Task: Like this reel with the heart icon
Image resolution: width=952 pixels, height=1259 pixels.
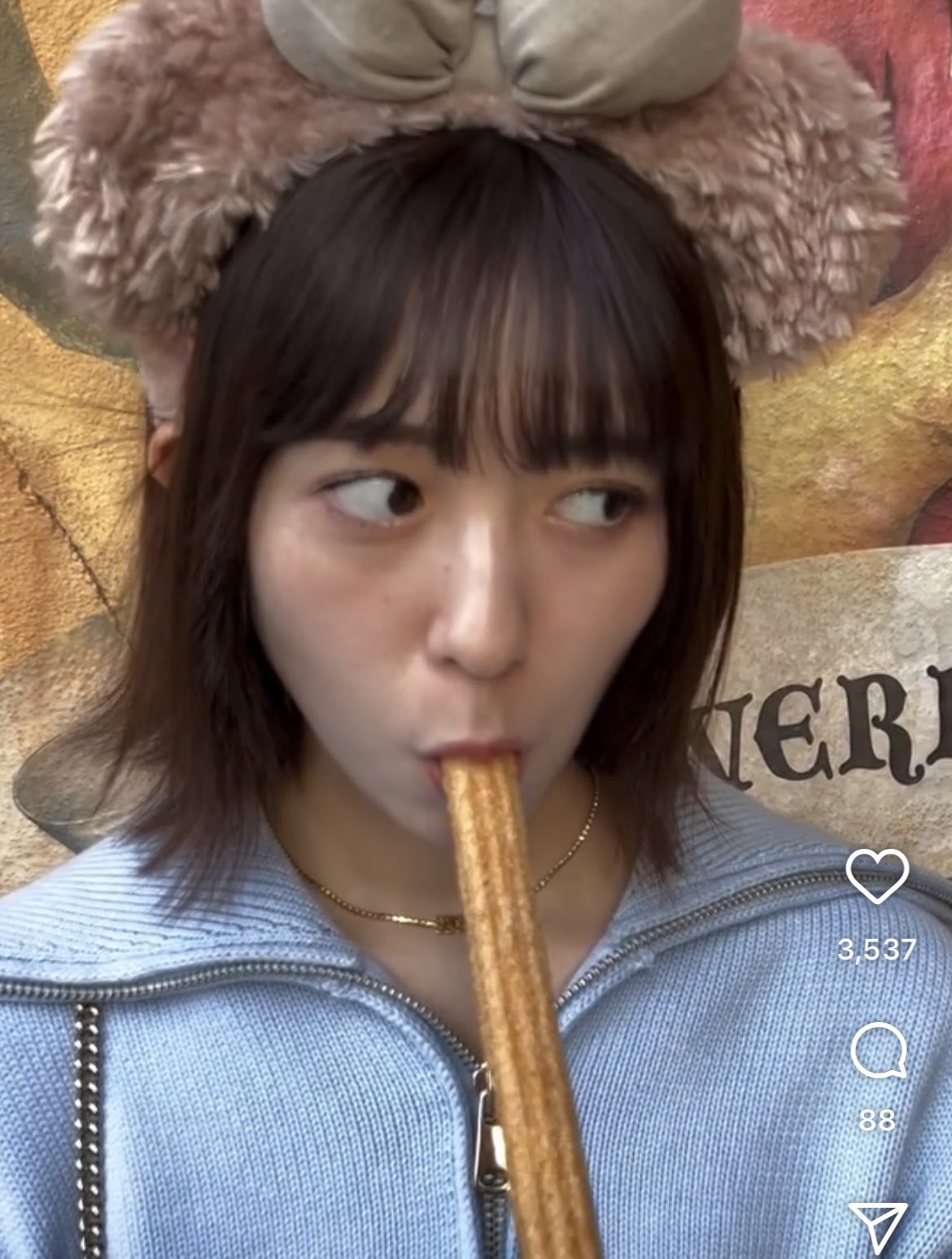Action: (x=877, y=875)
